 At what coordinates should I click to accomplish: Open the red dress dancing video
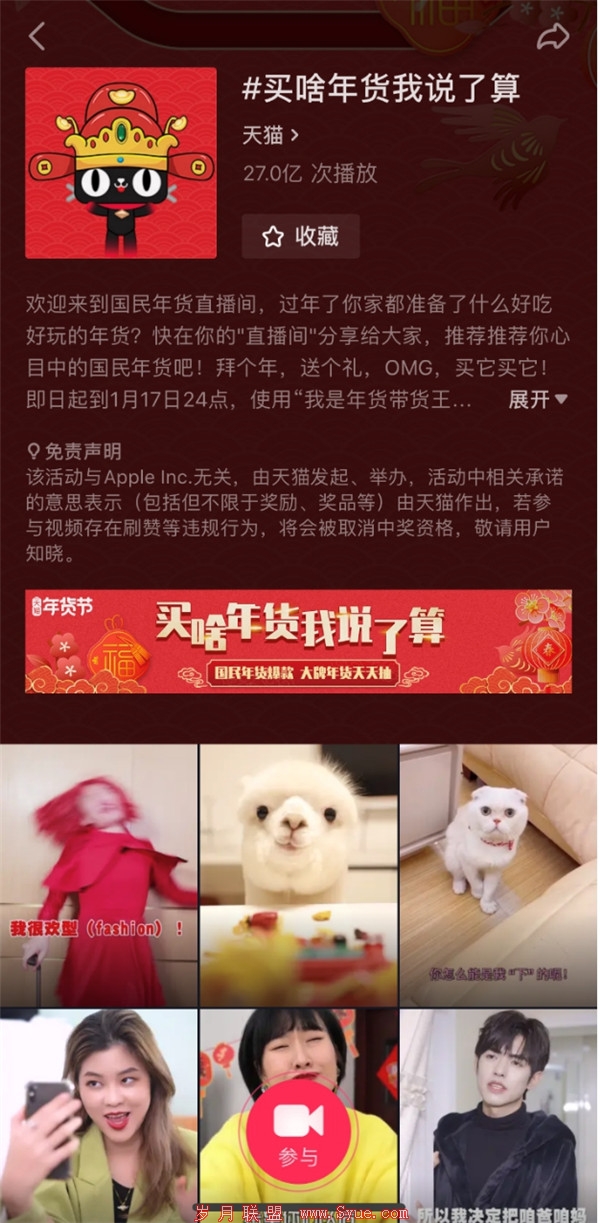pos(98,875)
